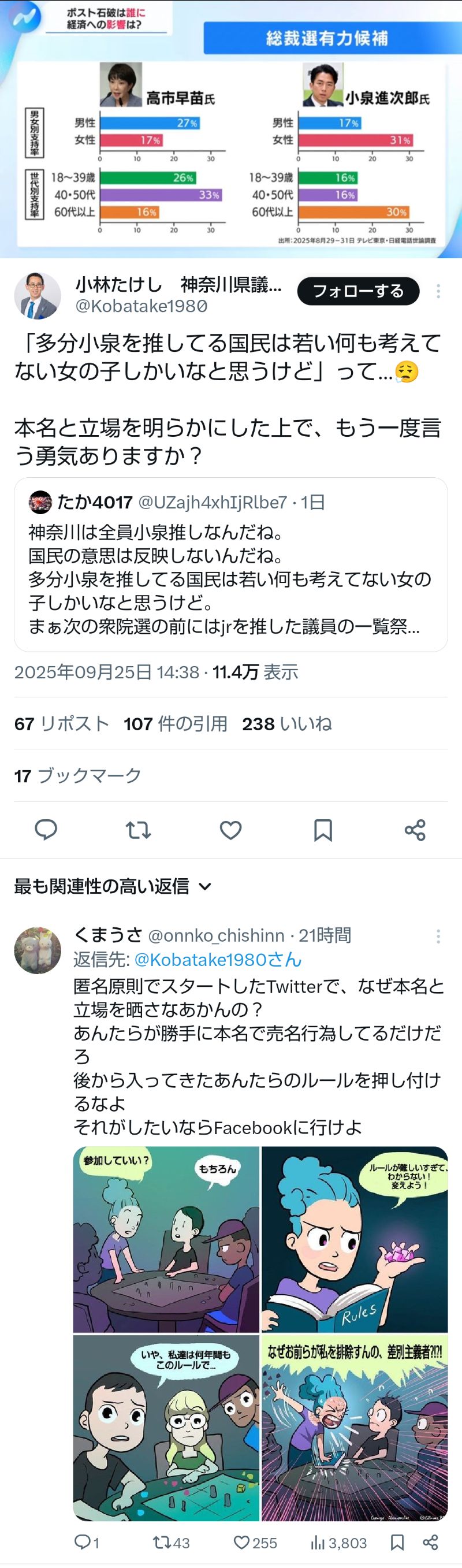The height and width of the screenshot is (1568, 462).
Task: Open overflow menu on くまうさ's reply
Action: pos(438,936)
